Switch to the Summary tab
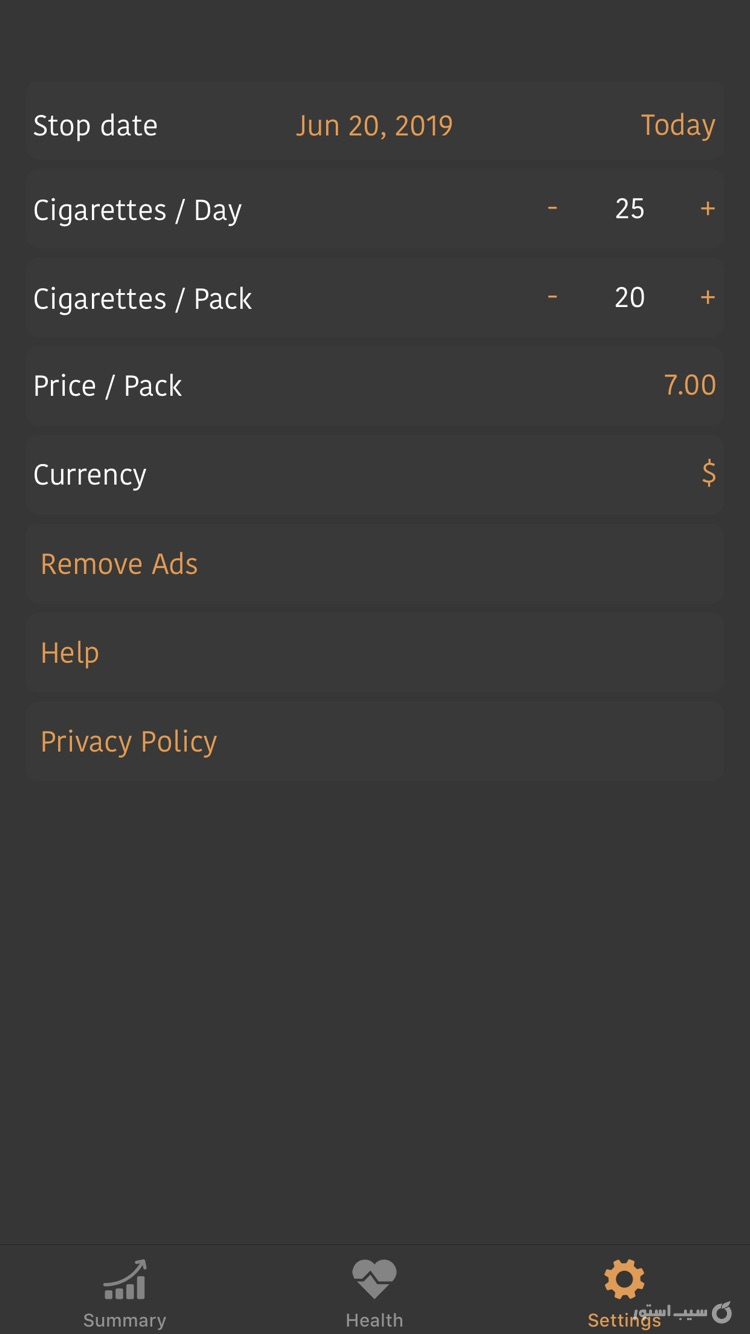The width and height of the screenshot is (750, 1334). pos(124,1292)
